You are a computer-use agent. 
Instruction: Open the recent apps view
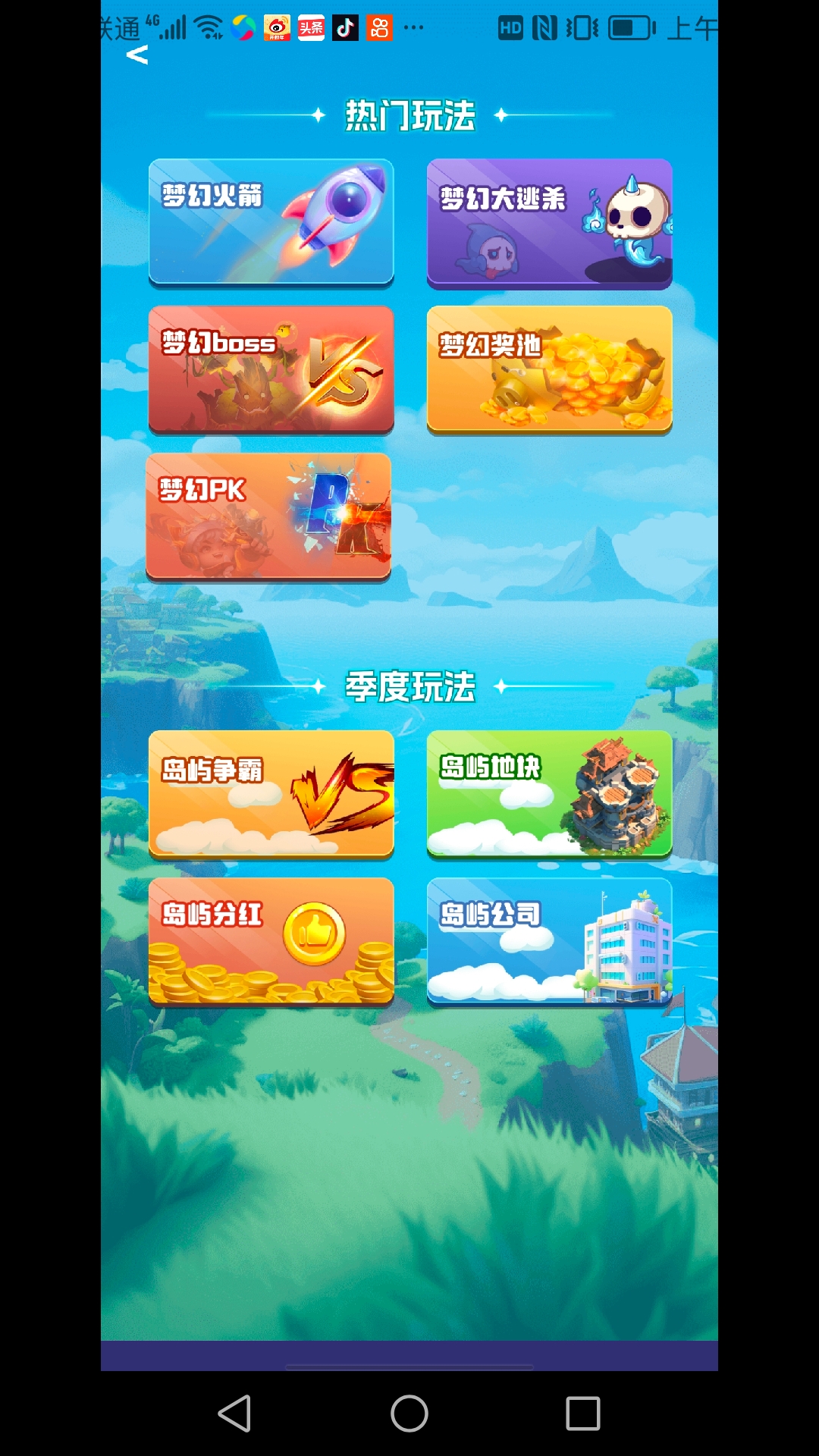point(583,1414)
